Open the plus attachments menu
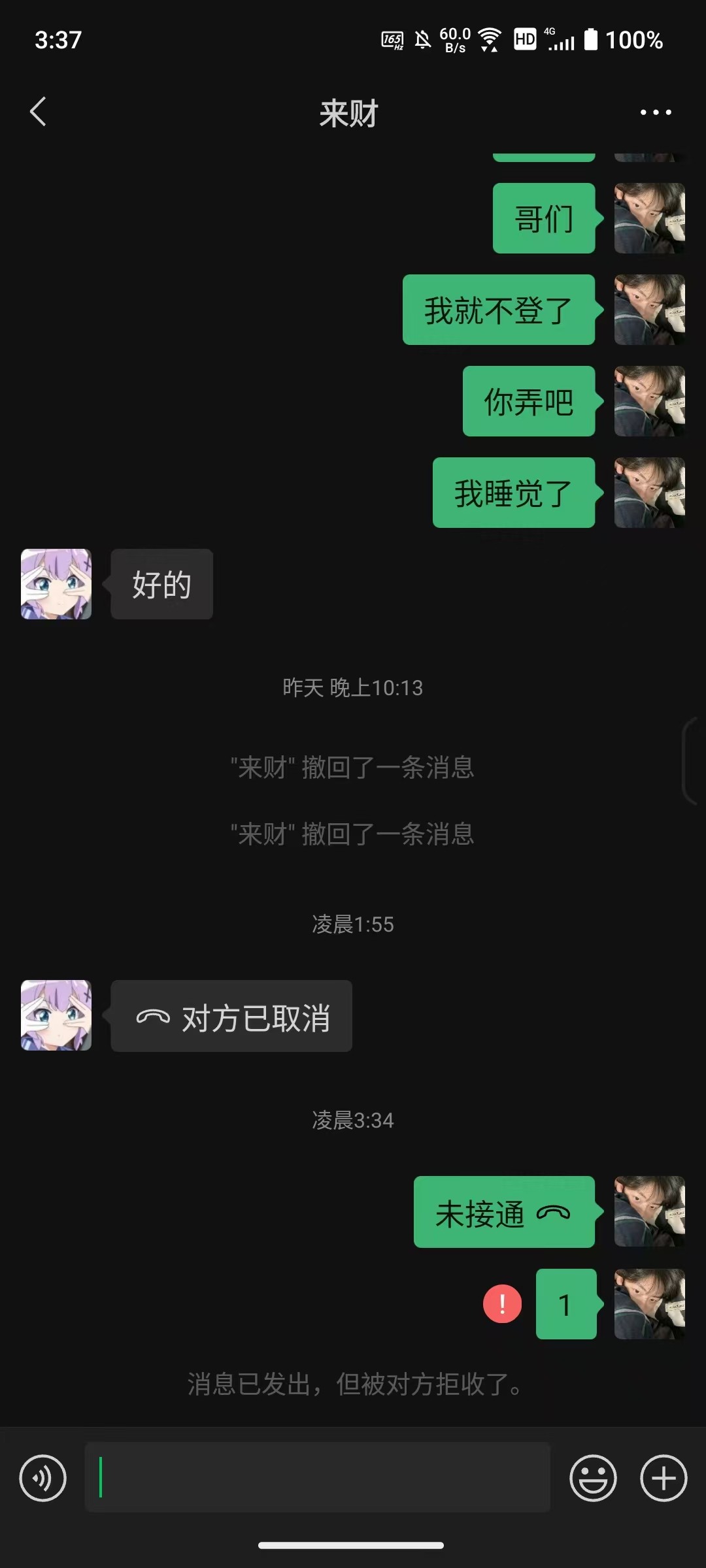Viewport: 706px width, 1568px height. tap(664, 1478)
